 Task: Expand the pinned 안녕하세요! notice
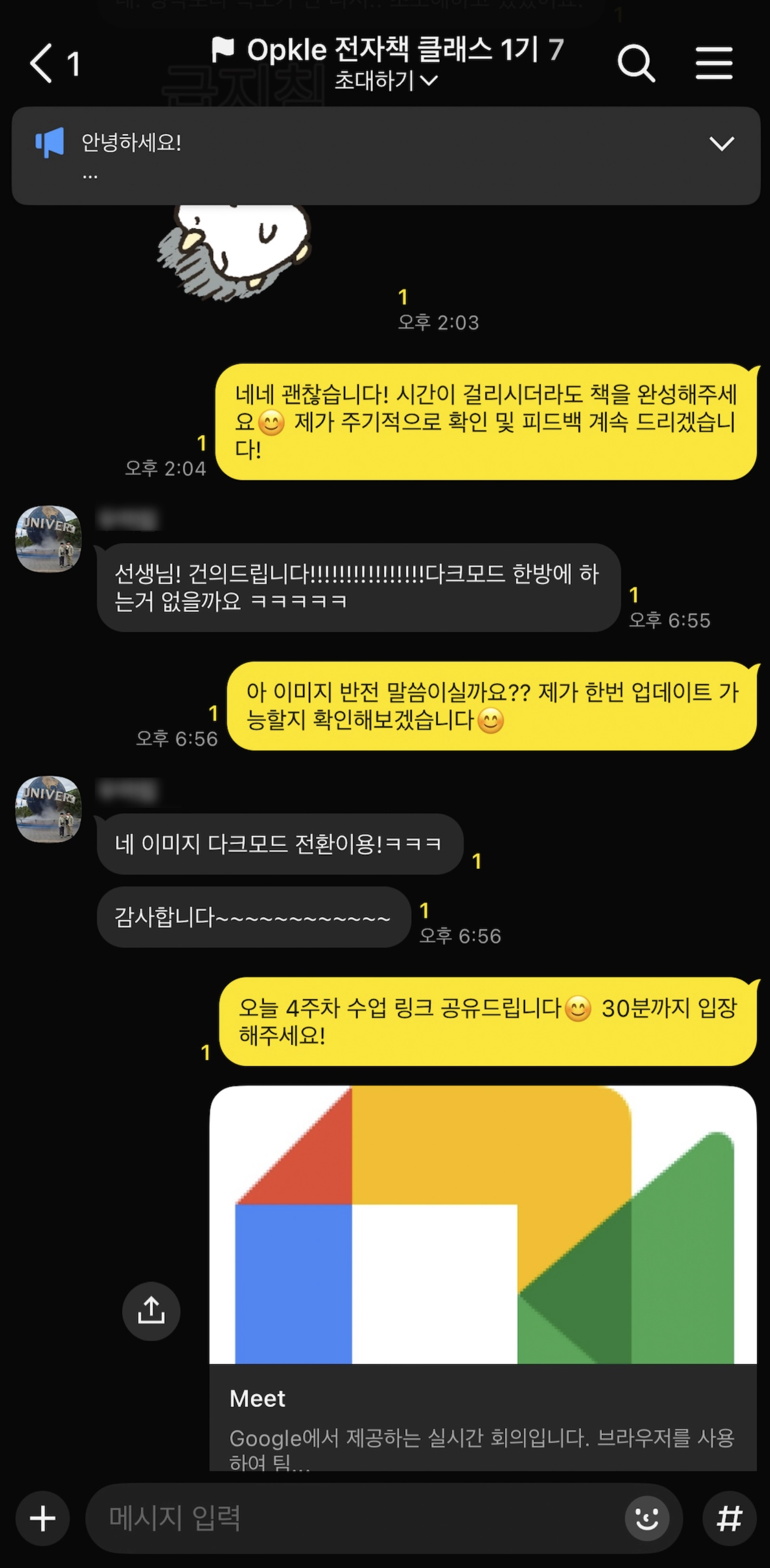[x=722, y=144]
